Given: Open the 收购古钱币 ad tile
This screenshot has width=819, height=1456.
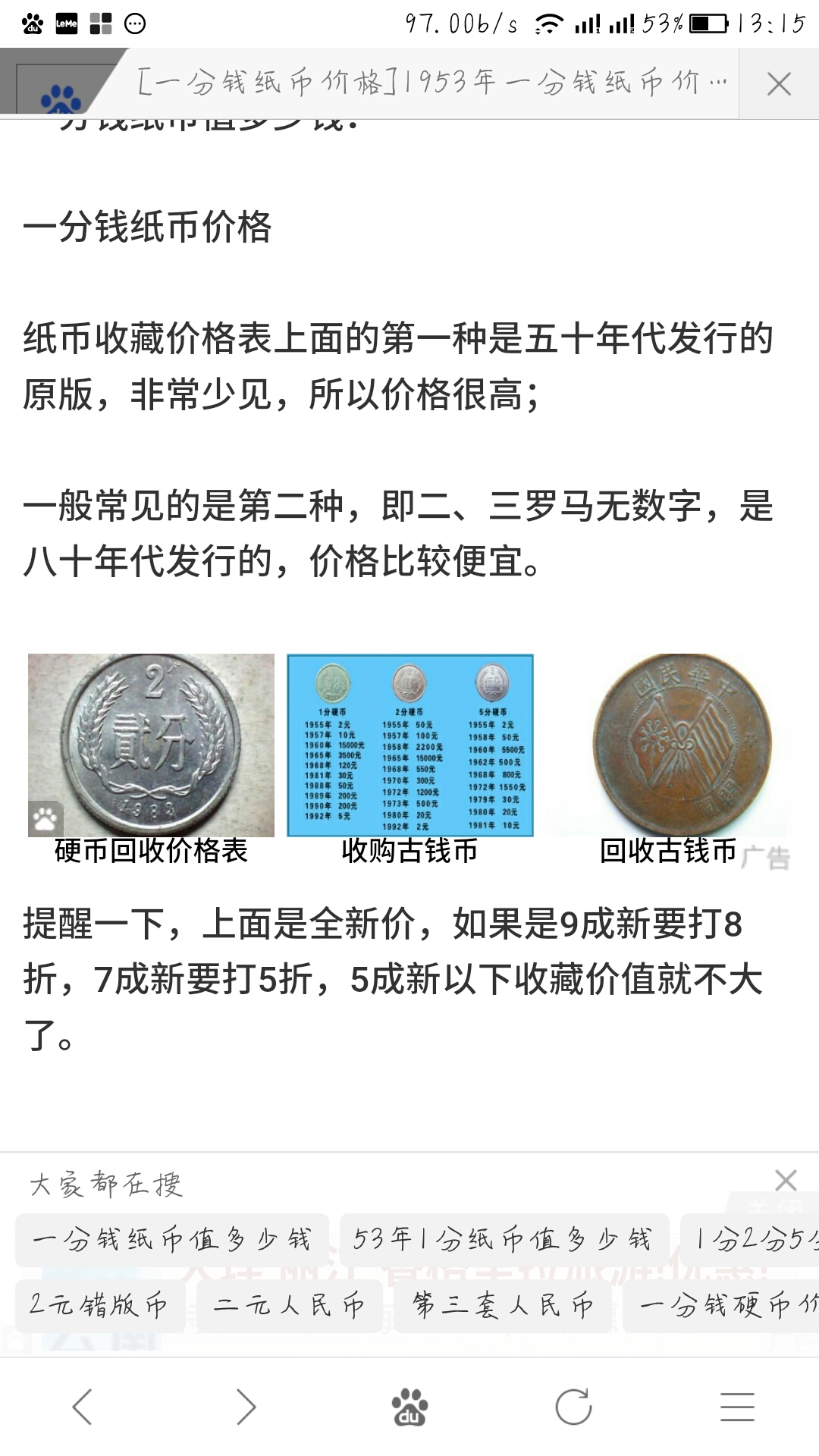Looking at the screenshot, I should tap(409, 760).
